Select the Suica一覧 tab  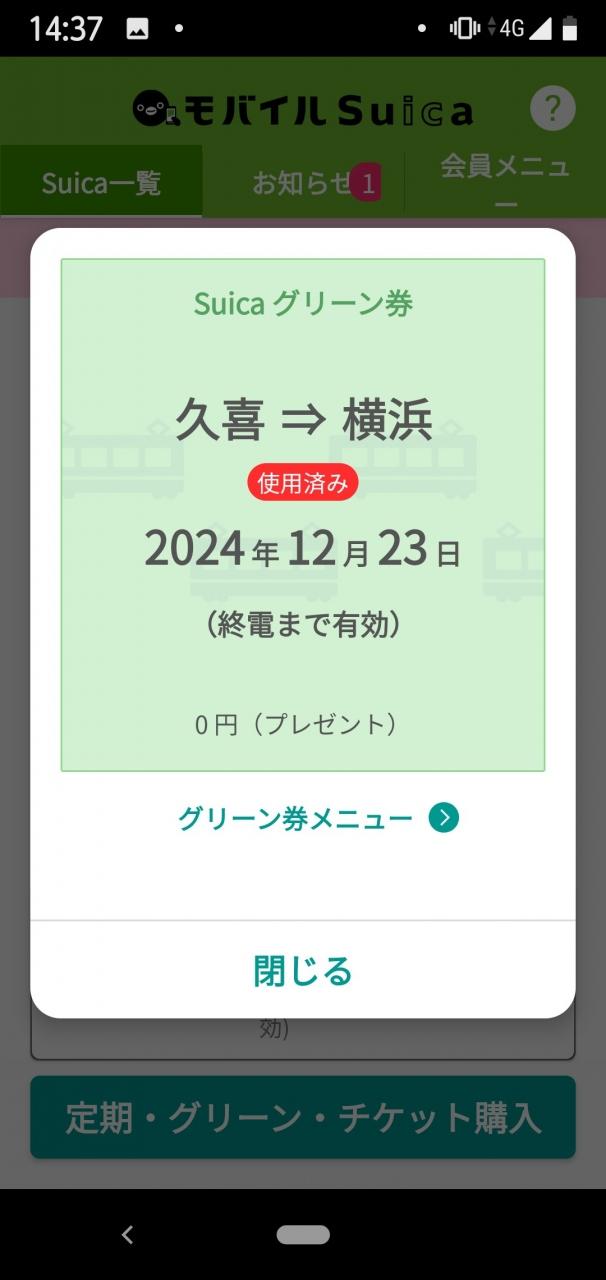pos(101,183)
